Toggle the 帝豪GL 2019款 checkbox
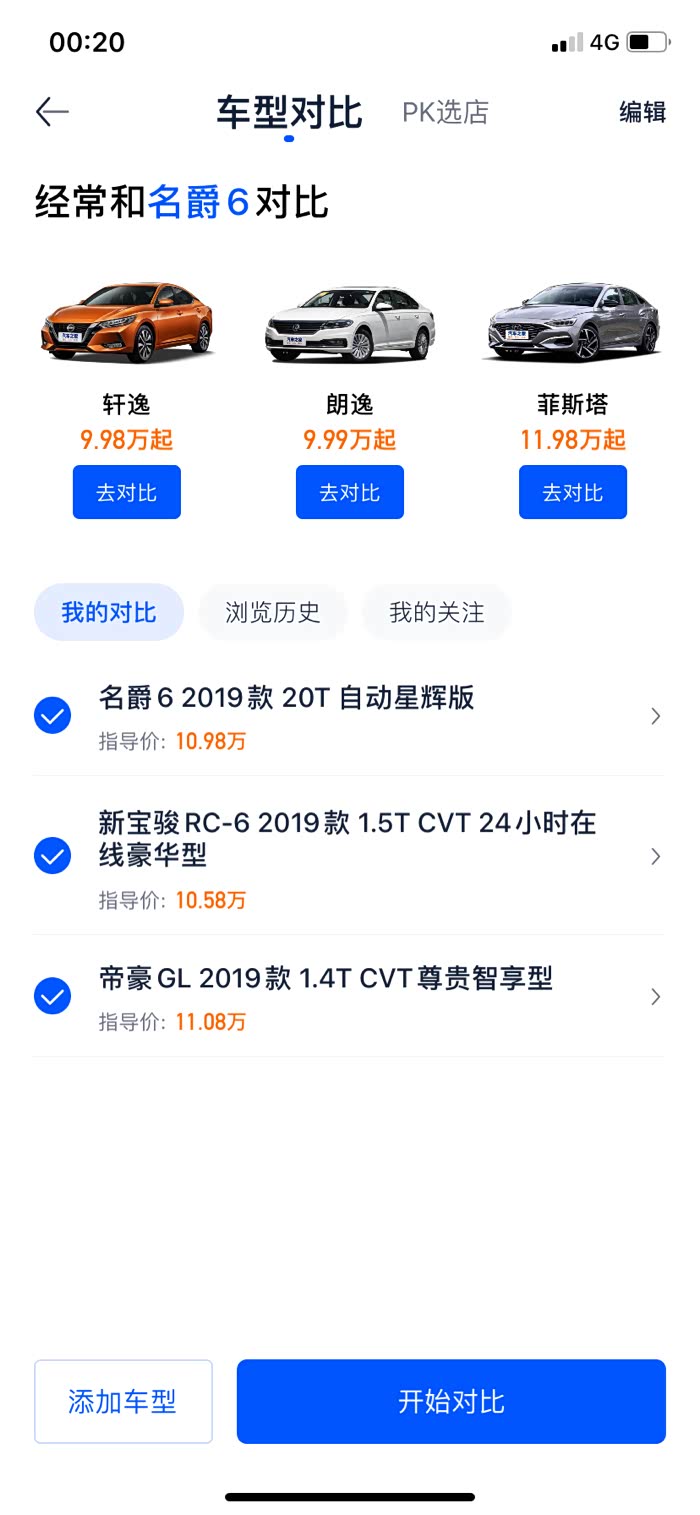 tap(52, 997)
